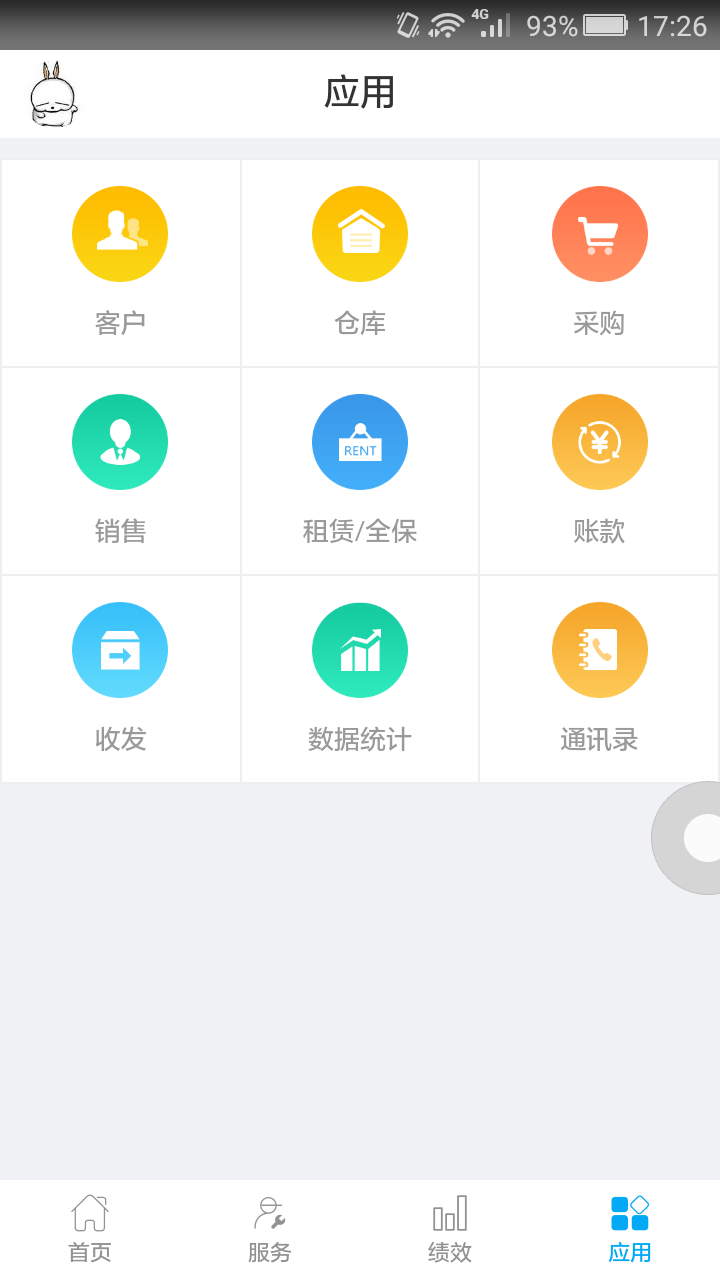Open the 销售 (Sales) app icon
Image resolution: width=720 pixels, height=1280 pixels.
tap(120, 441)
